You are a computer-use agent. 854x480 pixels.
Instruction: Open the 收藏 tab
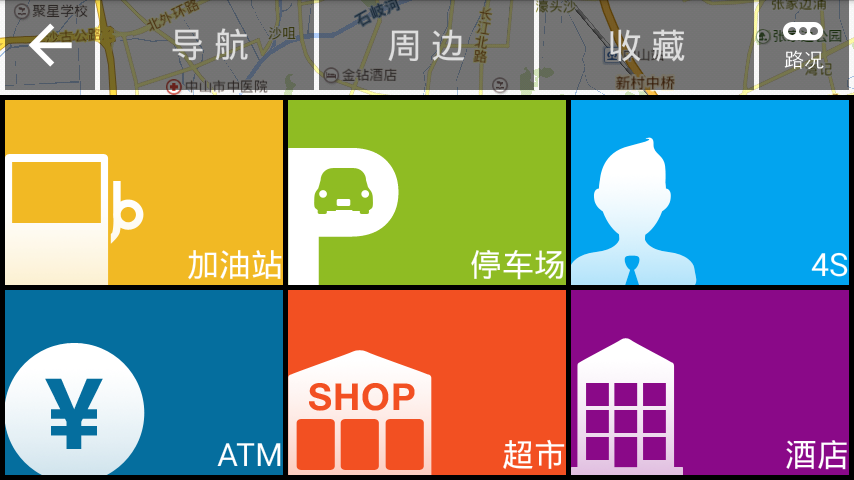click(646, 46)
